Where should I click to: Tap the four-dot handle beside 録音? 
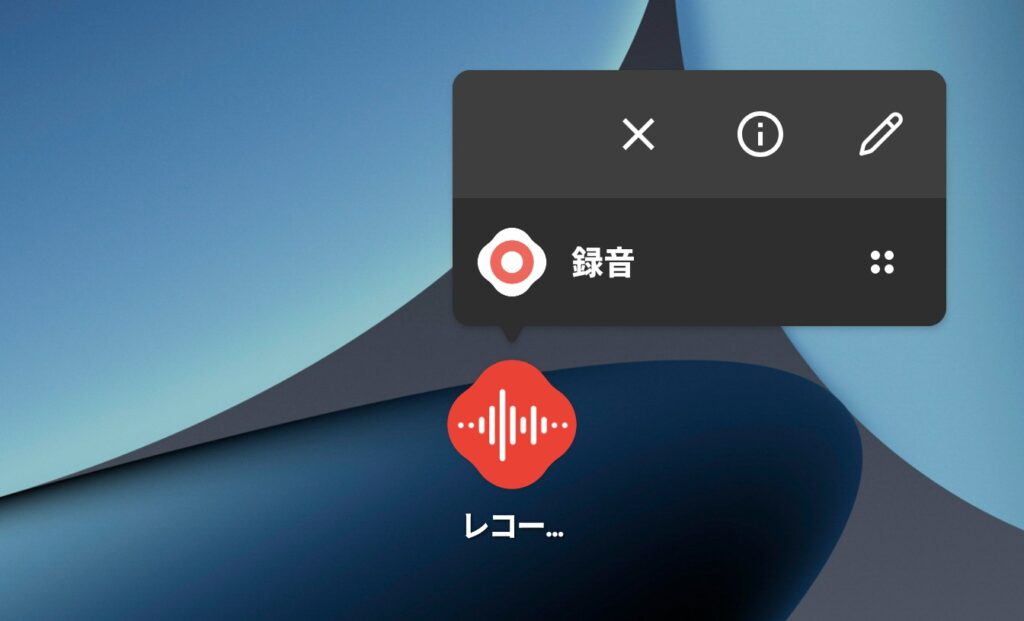882,263
